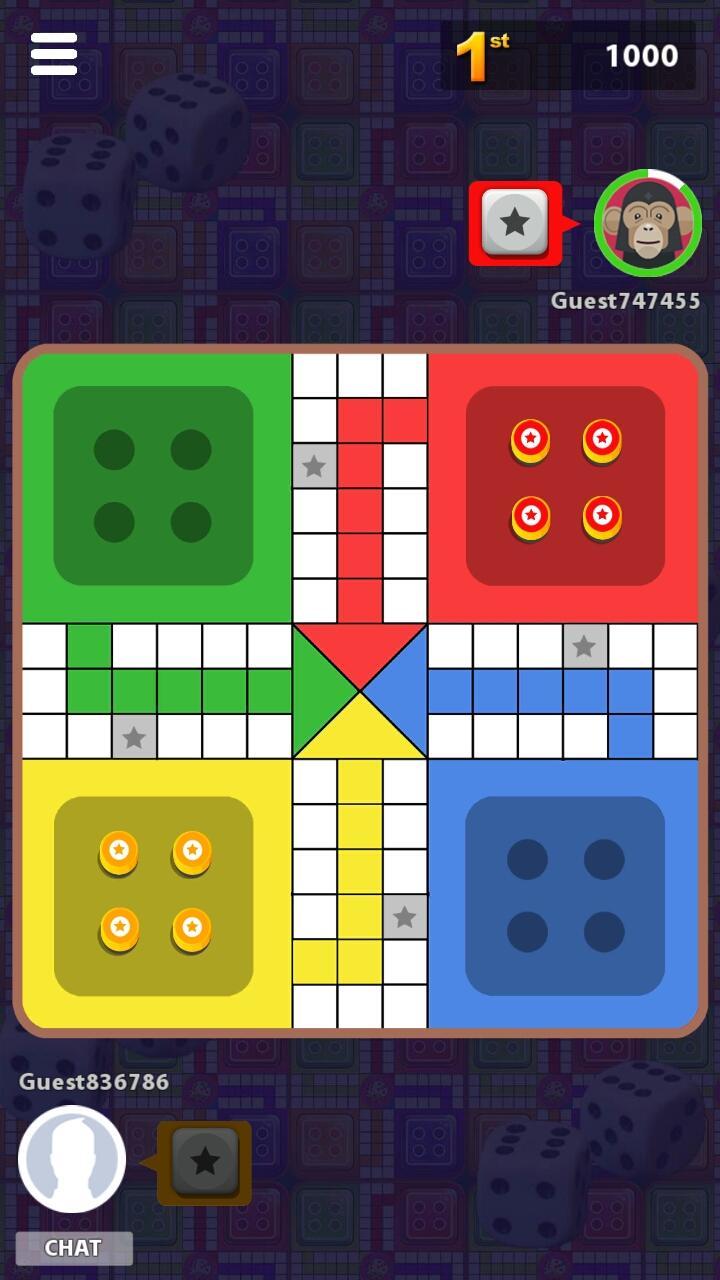Viewport: 720px width, 1280px height.
Task: View Guest836786 player avatar
Action: coord(72,1159)
